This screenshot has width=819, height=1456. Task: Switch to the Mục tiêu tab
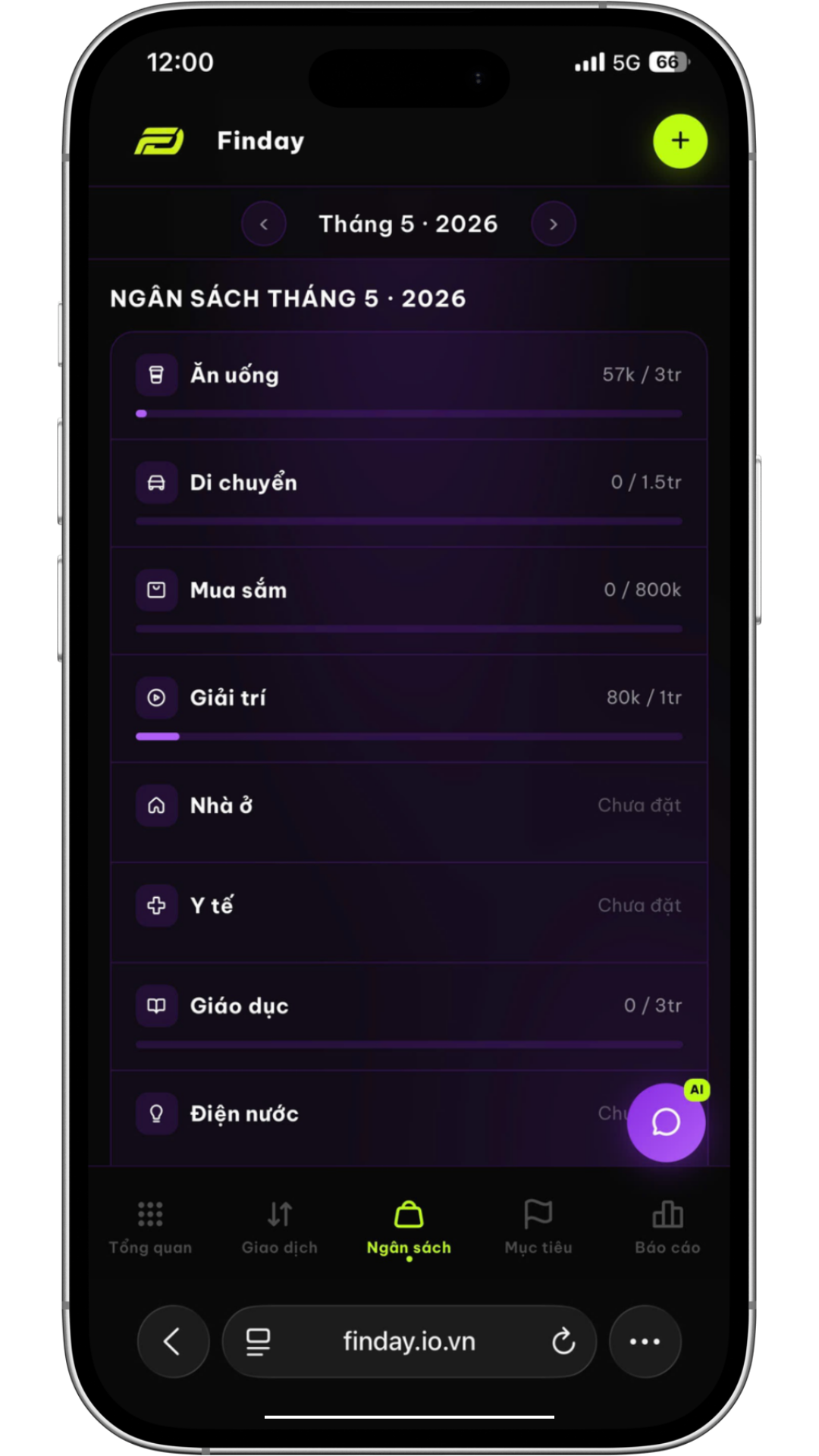[538, 1227]
